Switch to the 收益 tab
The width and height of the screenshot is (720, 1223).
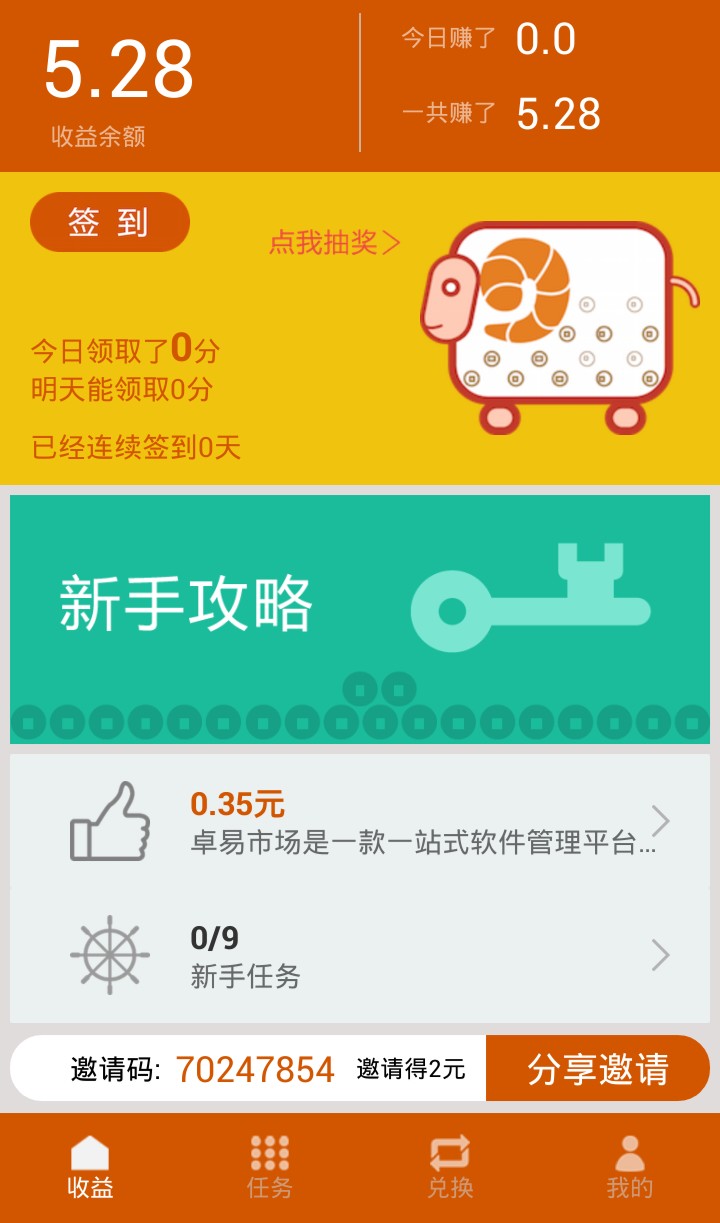pos(90,1167)
